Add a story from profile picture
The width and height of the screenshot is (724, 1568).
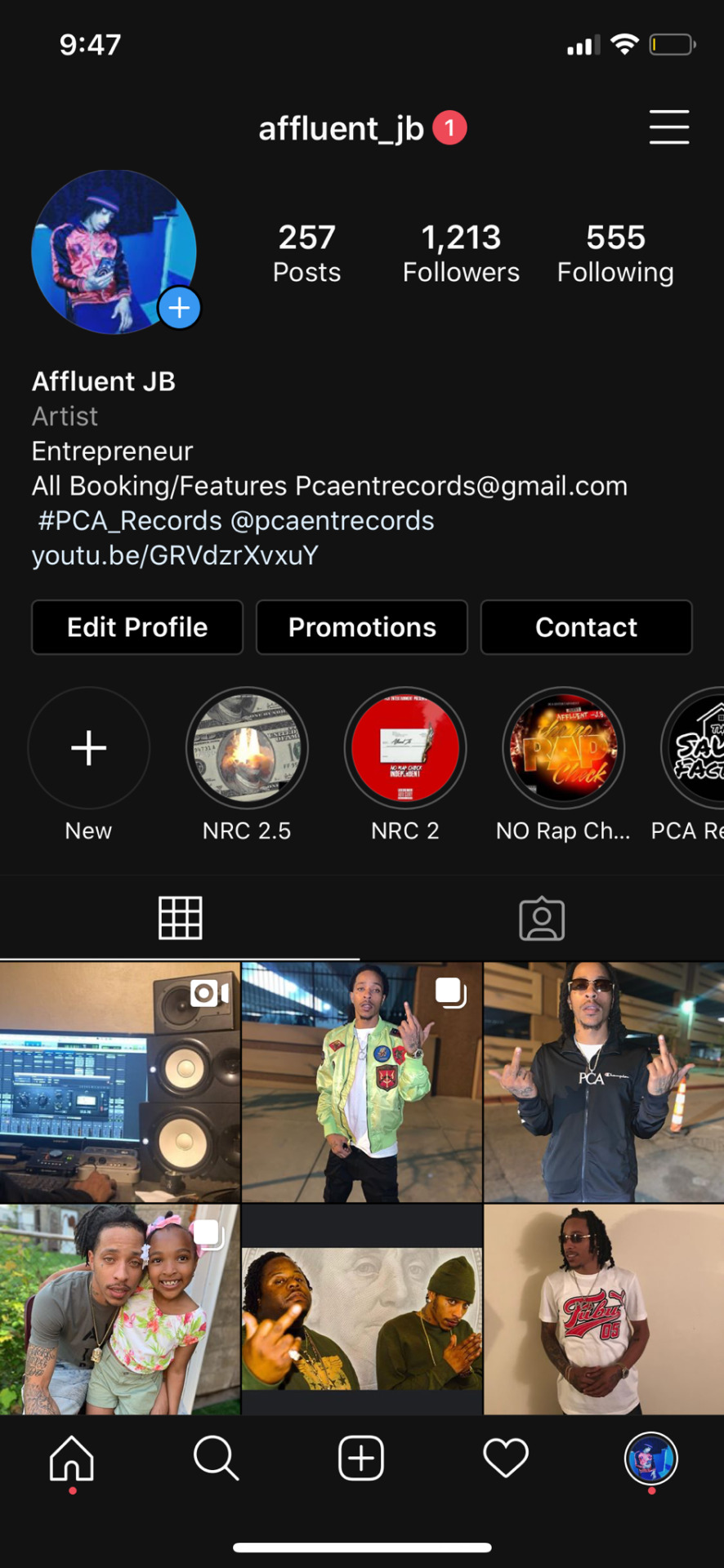[179, 308]
